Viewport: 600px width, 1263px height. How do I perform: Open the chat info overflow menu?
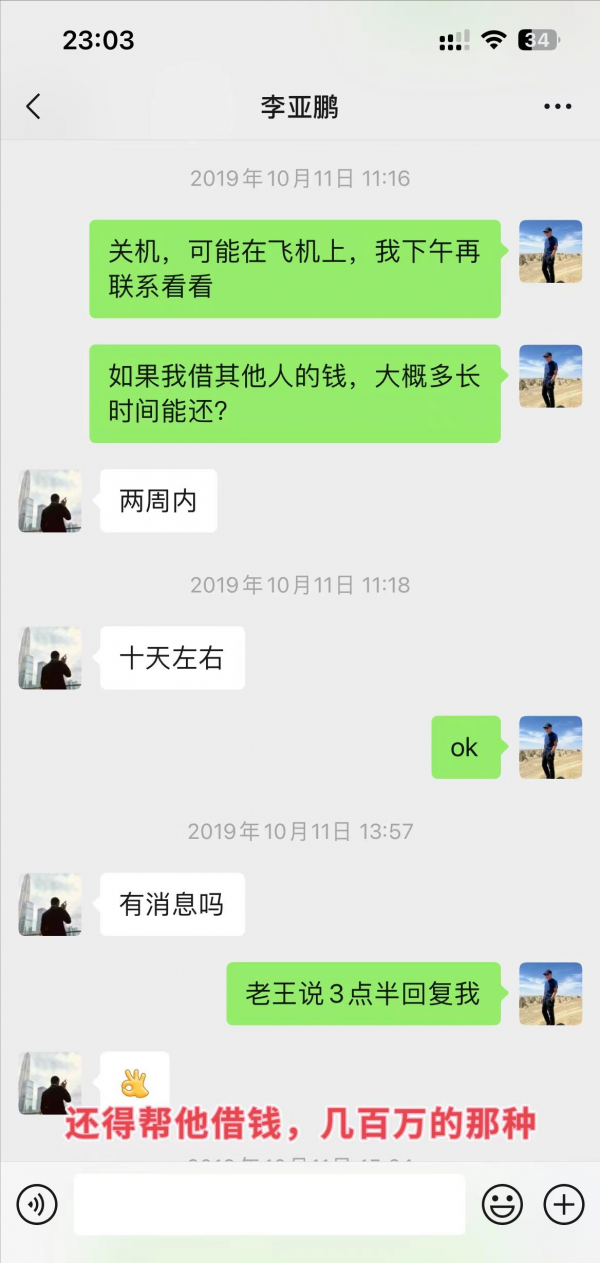tap(557, 107)
